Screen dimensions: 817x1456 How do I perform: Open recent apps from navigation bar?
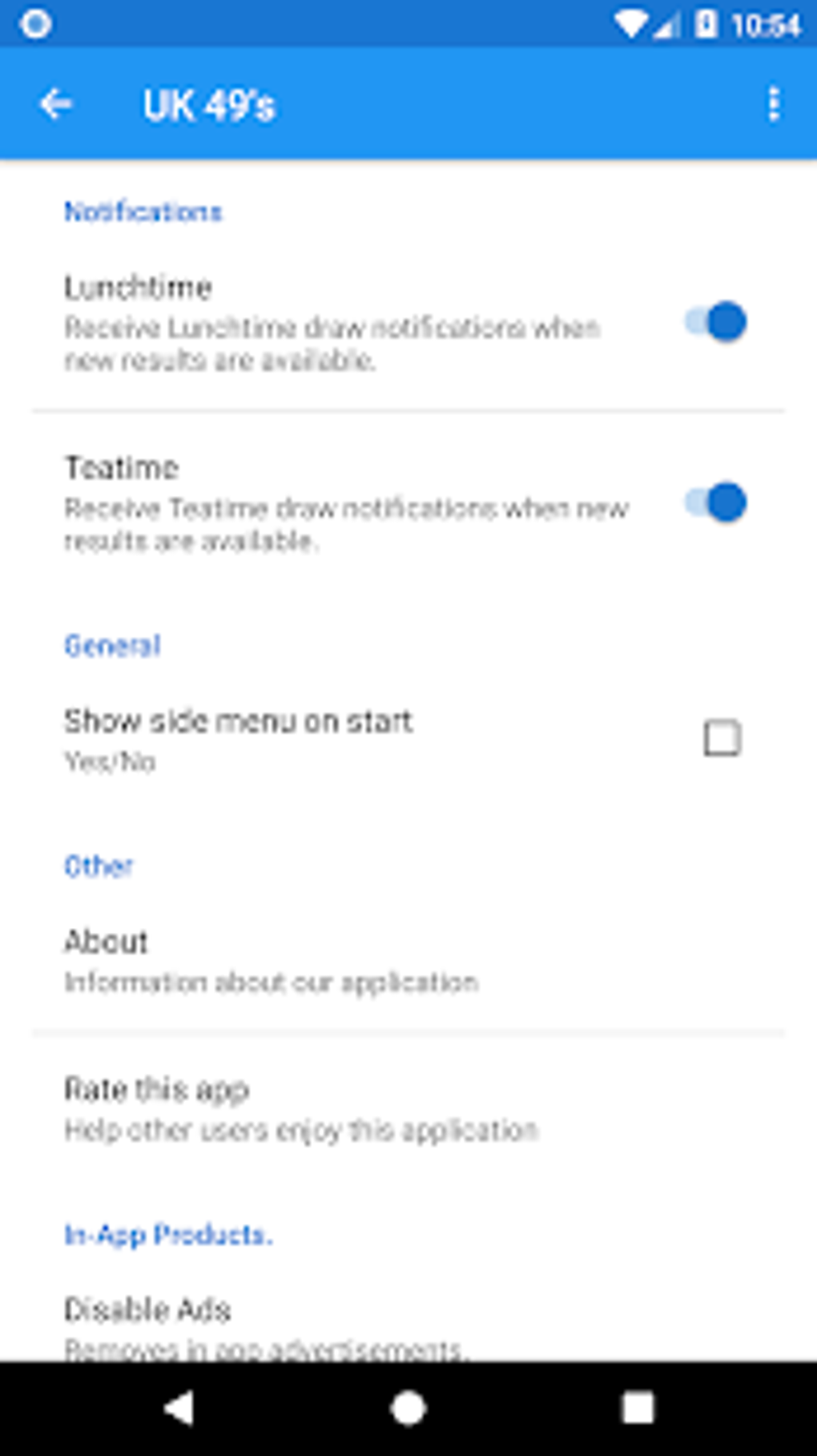coord(638,1408)
